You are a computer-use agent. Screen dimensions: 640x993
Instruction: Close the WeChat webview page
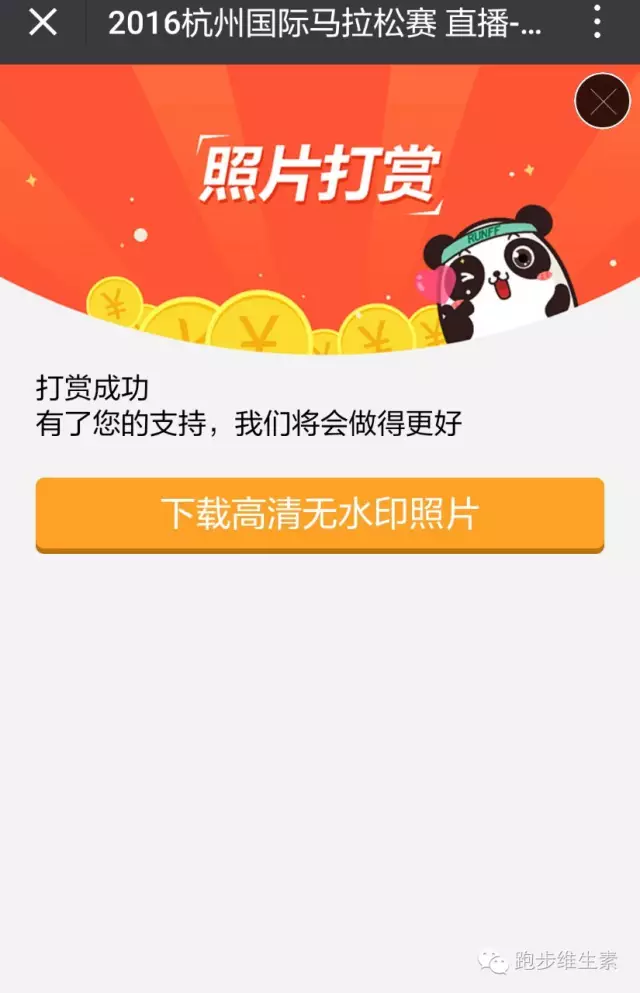pos(42,22)
